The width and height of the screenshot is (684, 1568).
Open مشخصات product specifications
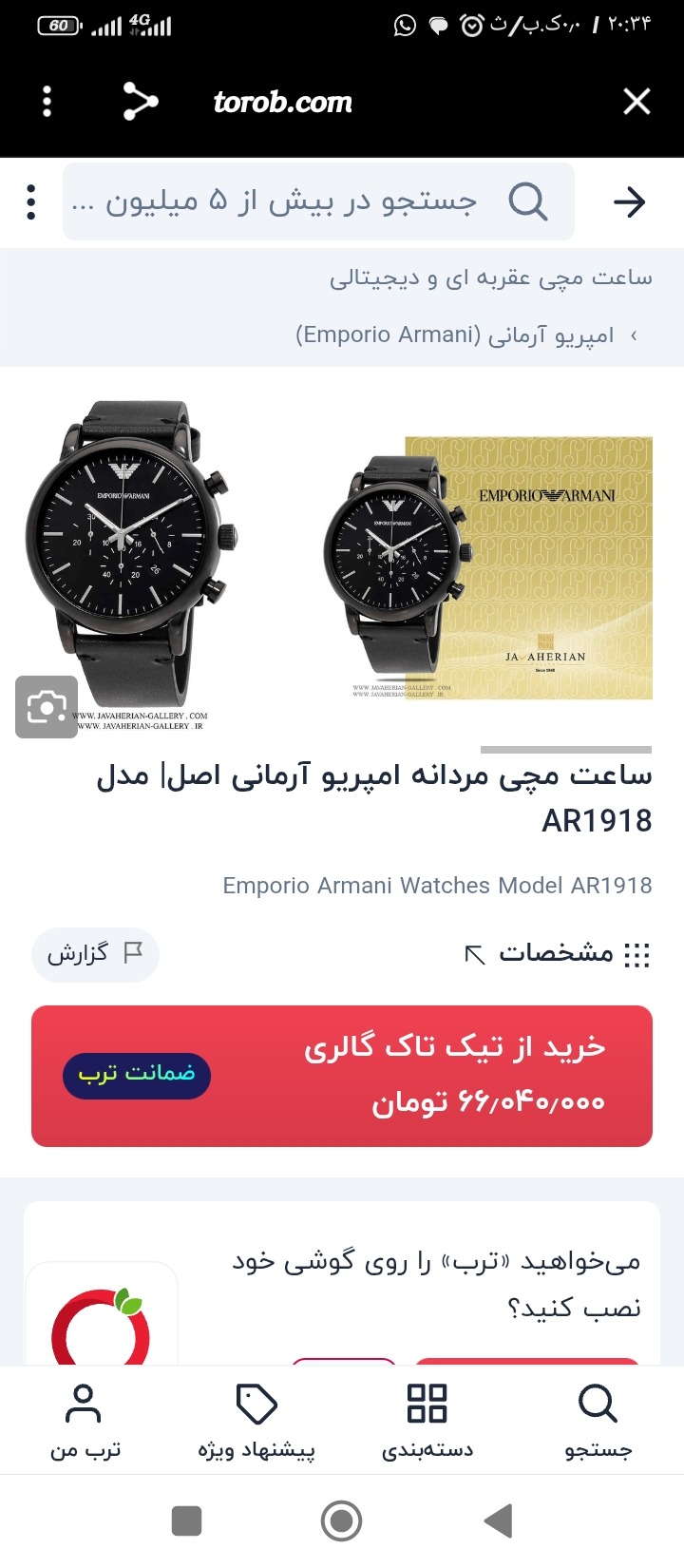click(557, 953)
